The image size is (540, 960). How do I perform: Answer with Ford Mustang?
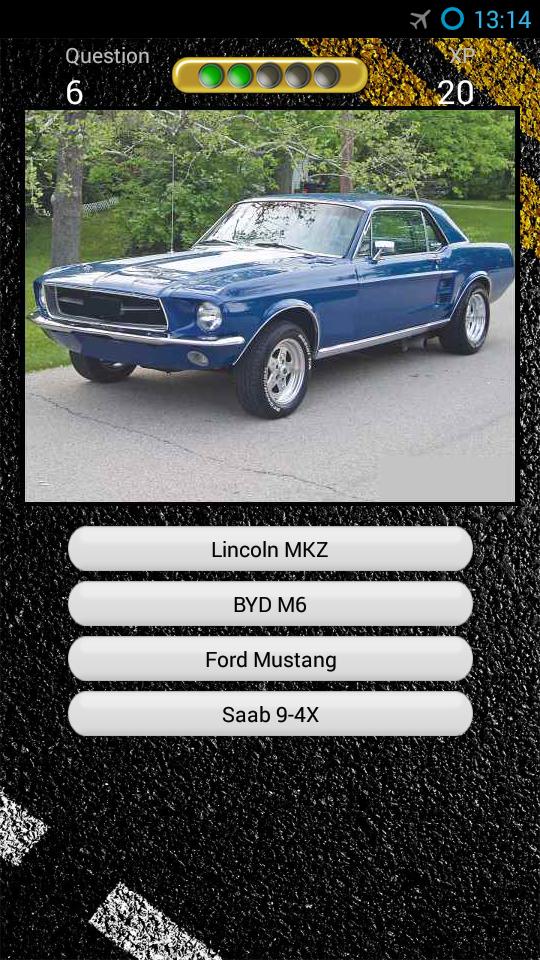[270, 659]
